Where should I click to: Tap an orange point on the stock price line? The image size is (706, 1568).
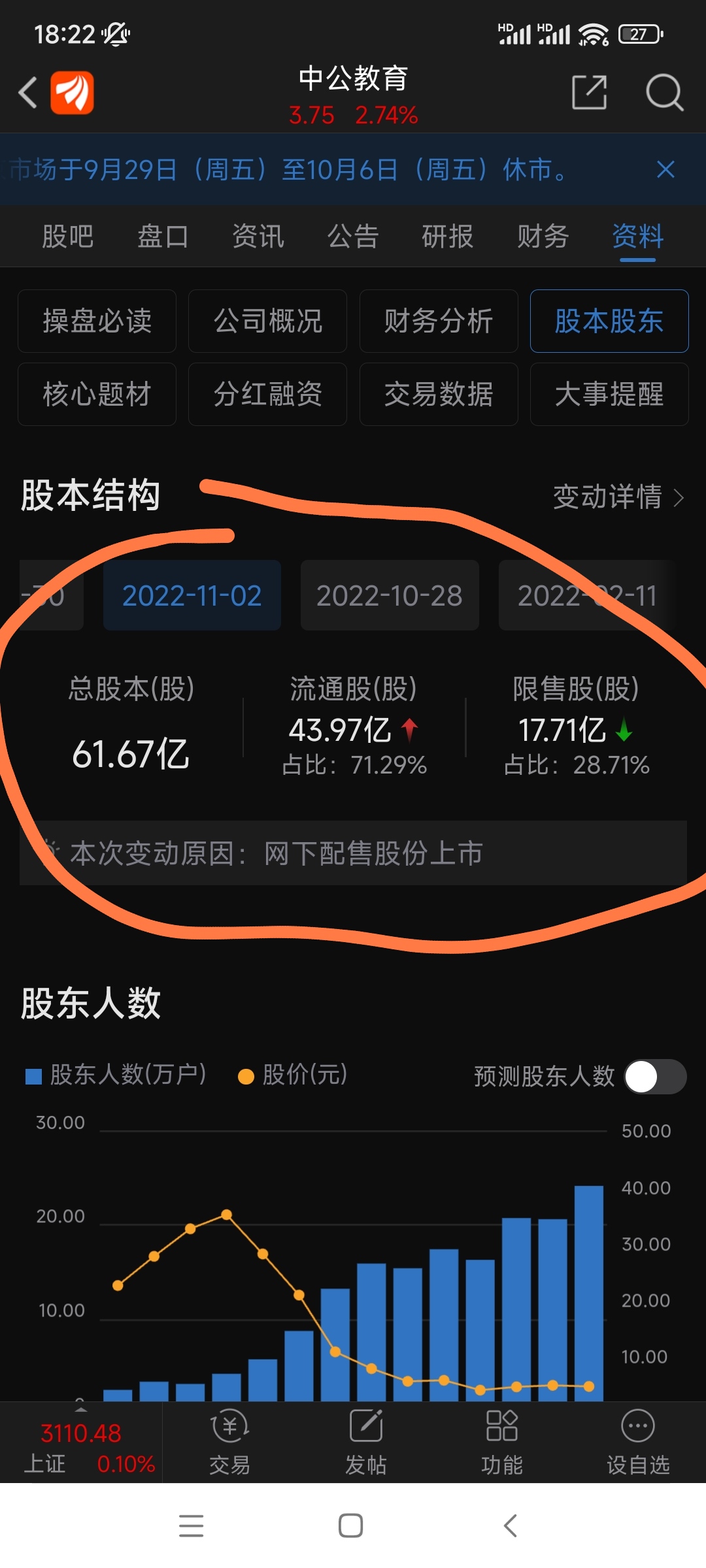[226, 1215]
